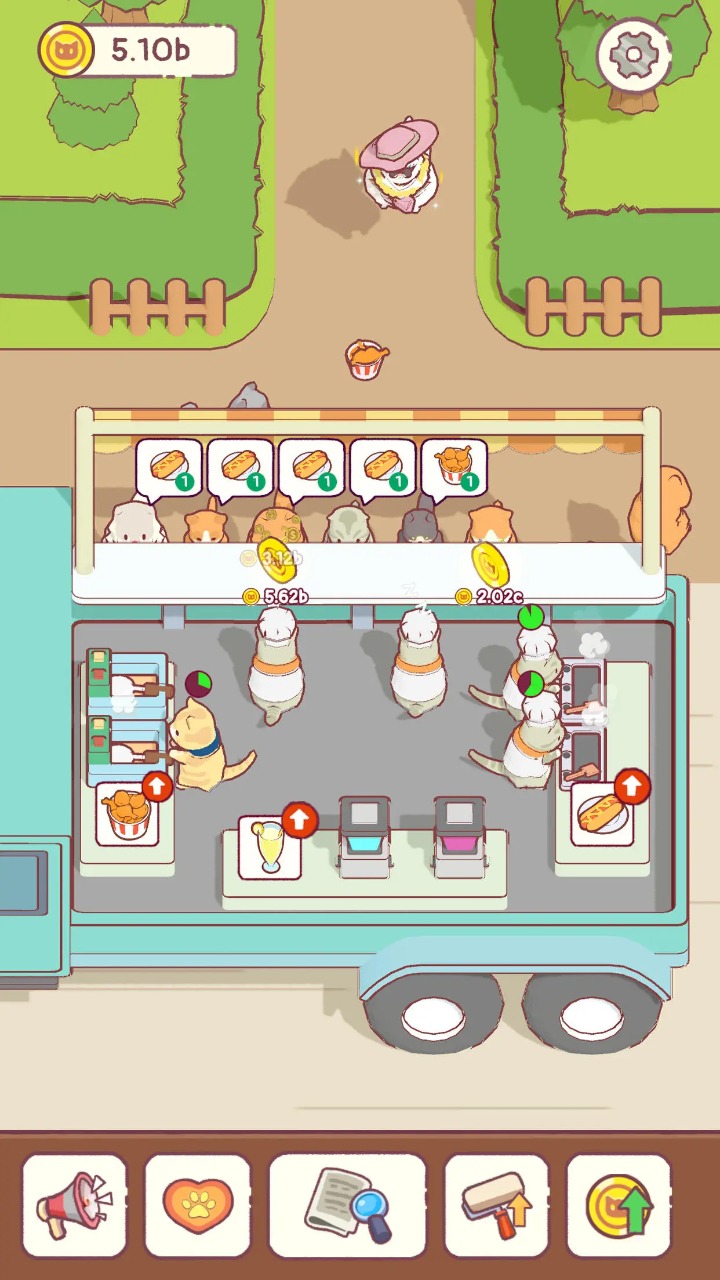This screenshot has height=1280, width=720.
Task: Collect the 2.02c coin
Action: [x=490, y=565]
